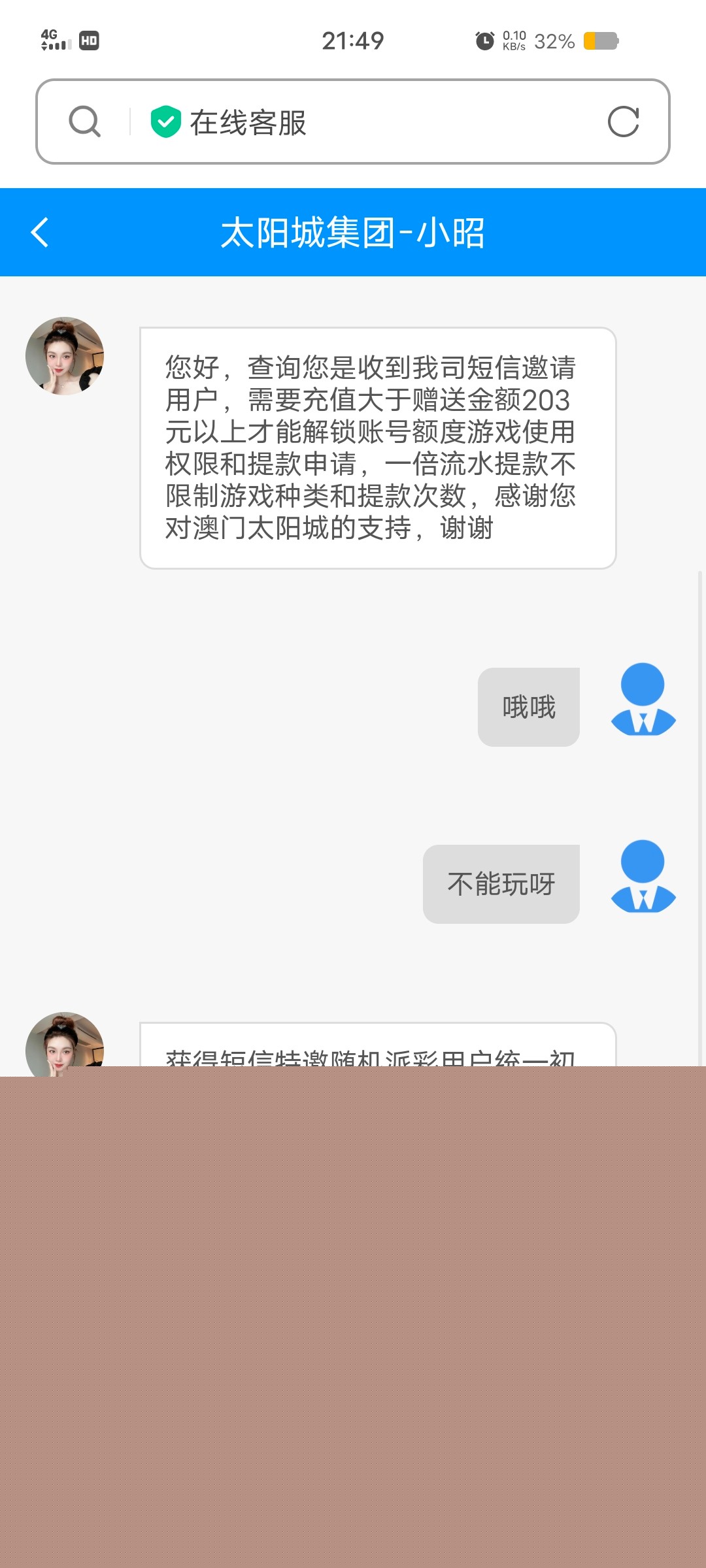Tap the KB/s network speed indicator
This screenshot has width=706, height=1568.
[x=516, y=41]
